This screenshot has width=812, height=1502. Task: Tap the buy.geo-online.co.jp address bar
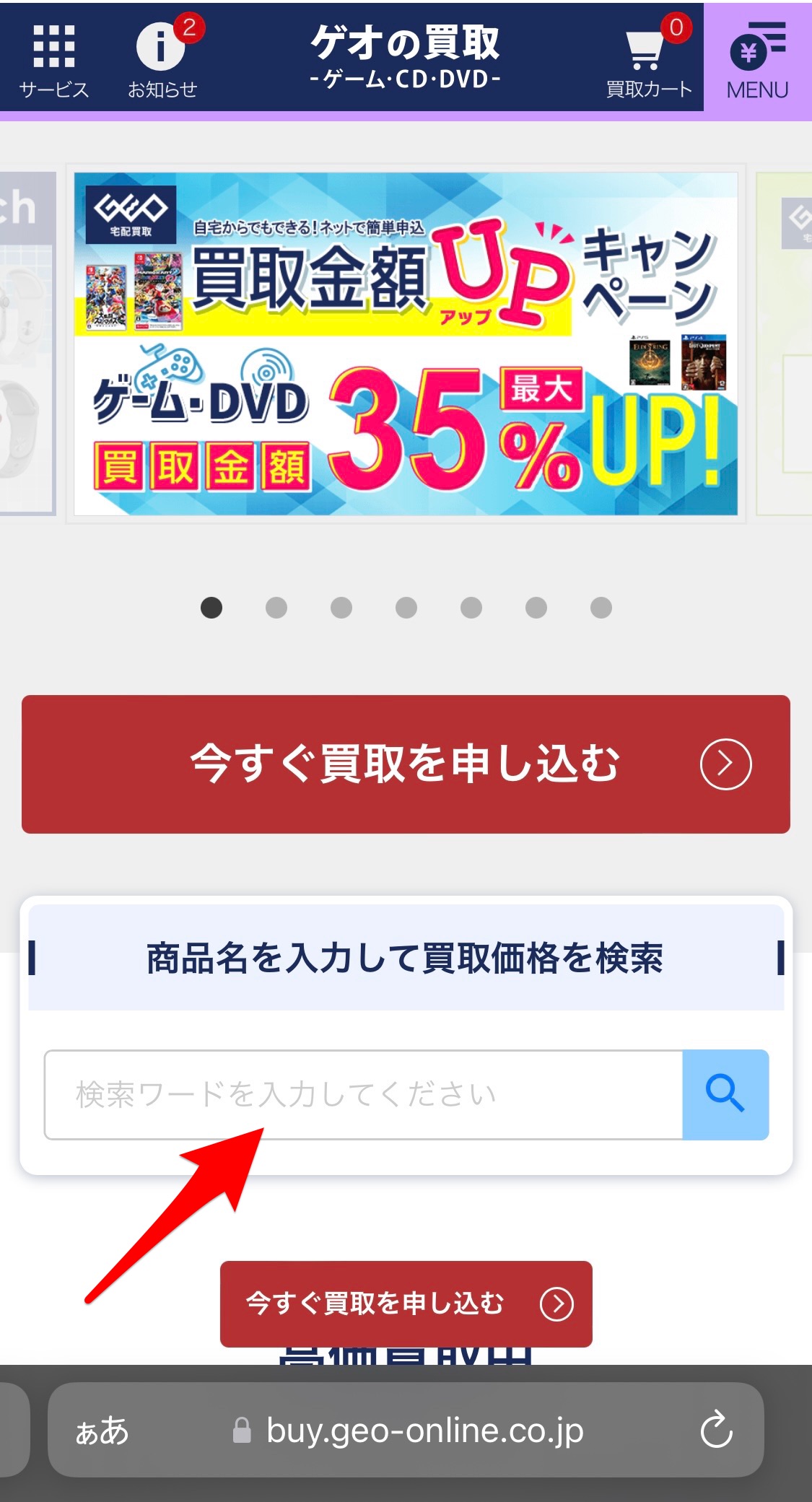pyautogui.click(x=424, y=1430)
